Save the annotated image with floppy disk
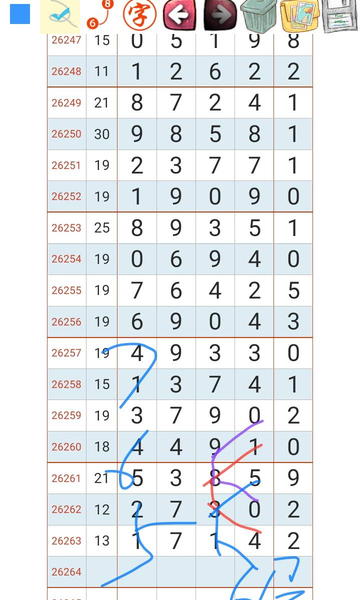 [x=339, y=16]
